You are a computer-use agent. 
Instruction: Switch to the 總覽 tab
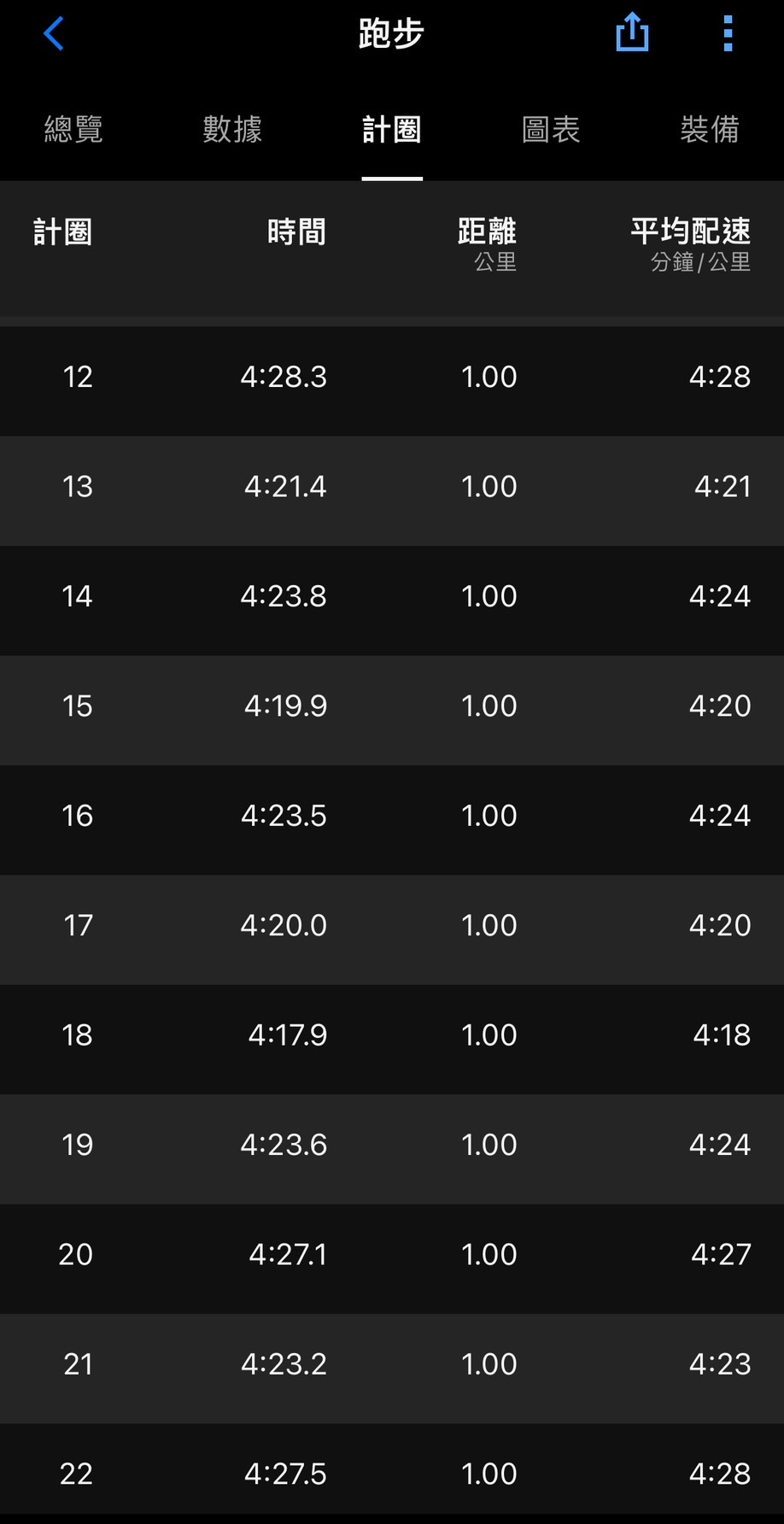click(73, 130)
